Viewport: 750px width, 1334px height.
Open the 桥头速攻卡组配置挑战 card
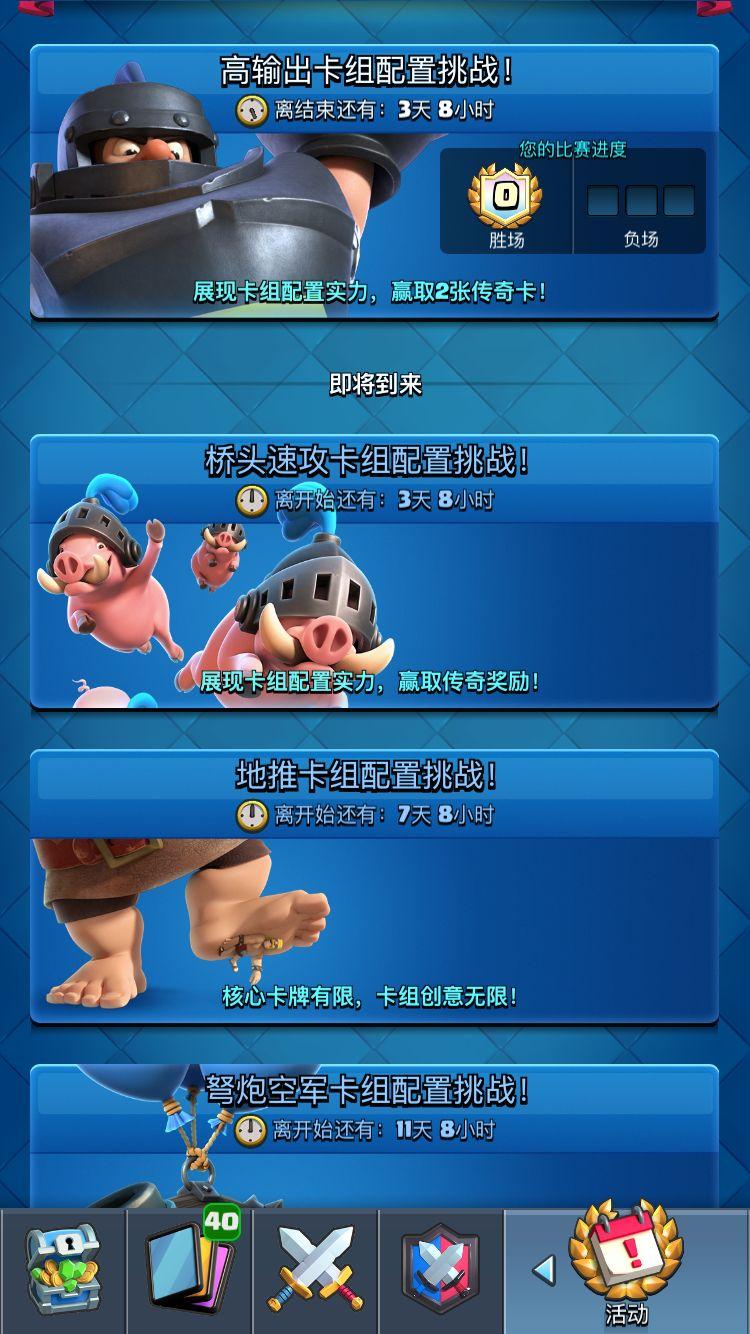[x=374, y=572]
